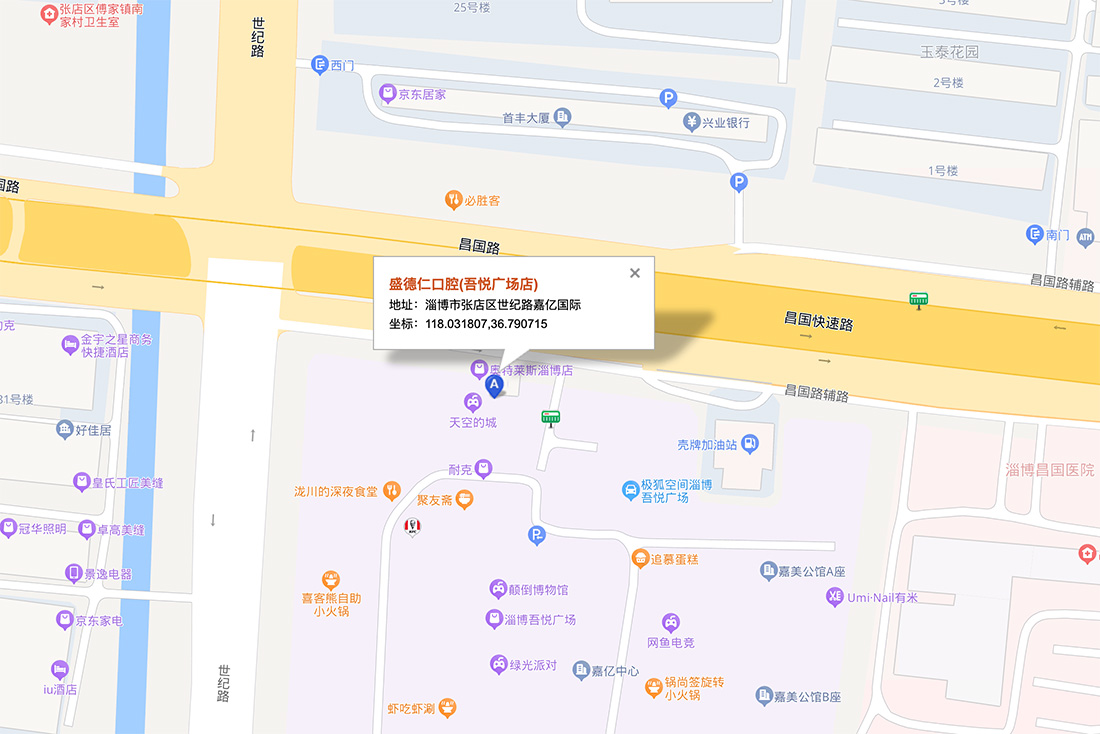The image size is (1100, 734).
Task: Tap the 追慕蛋糕 bakery marker
Action: point(640,559)
